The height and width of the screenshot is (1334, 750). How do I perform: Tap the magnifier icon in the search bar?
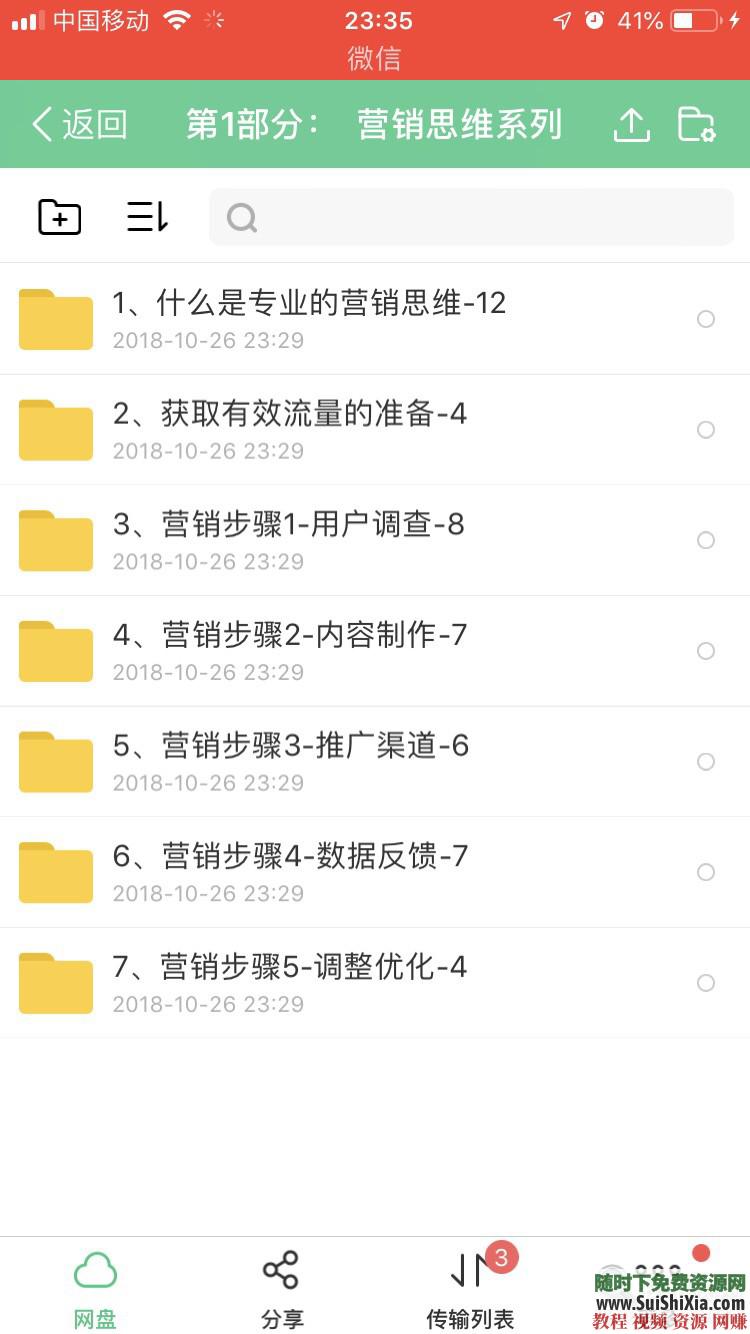tap(242, 216)
